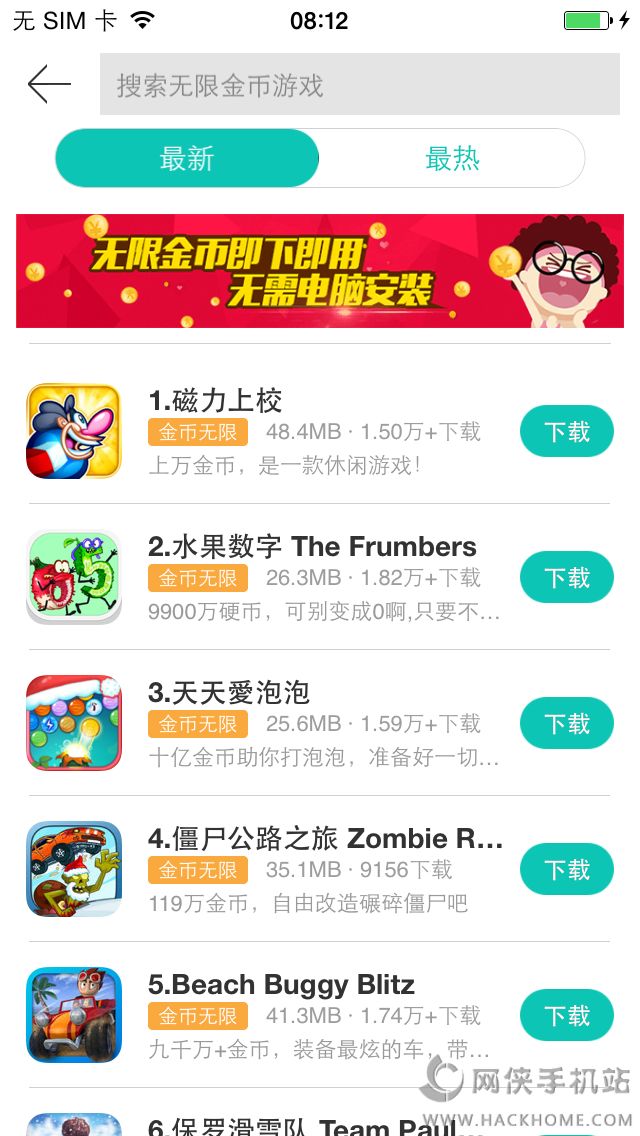
Task: Download 僵尸公路之旅 Zombie Road
Action: [566, 870]
